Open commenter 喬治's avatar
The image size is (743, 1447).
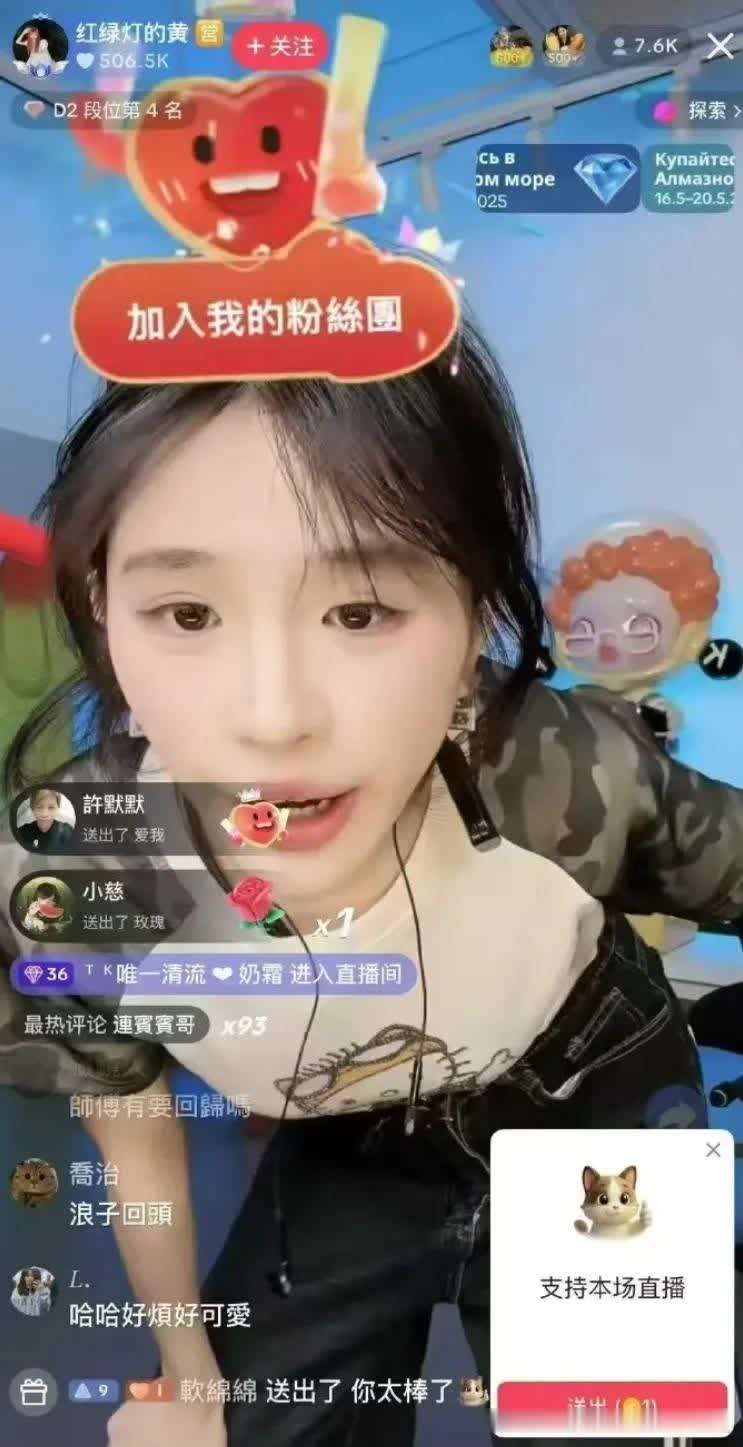[35, 1183]
